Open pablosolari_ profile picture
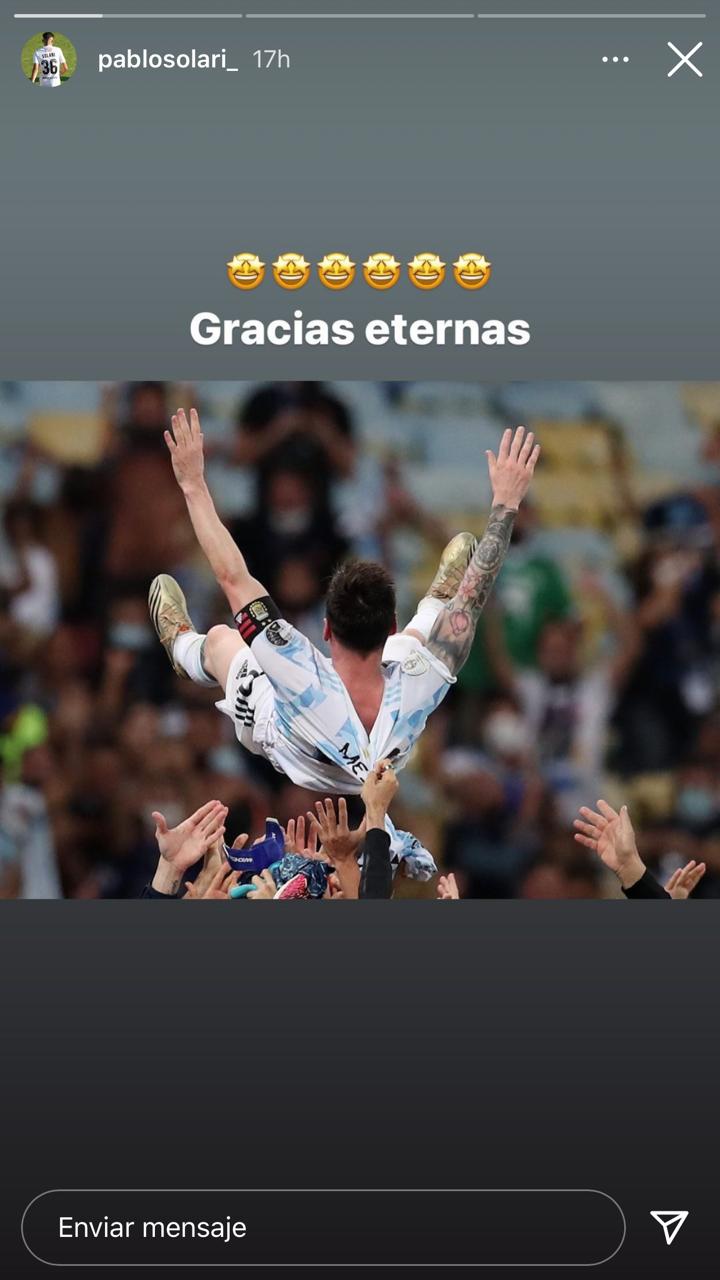The image size is (720, 1280). pyautogui.click(x=48, y=59)
